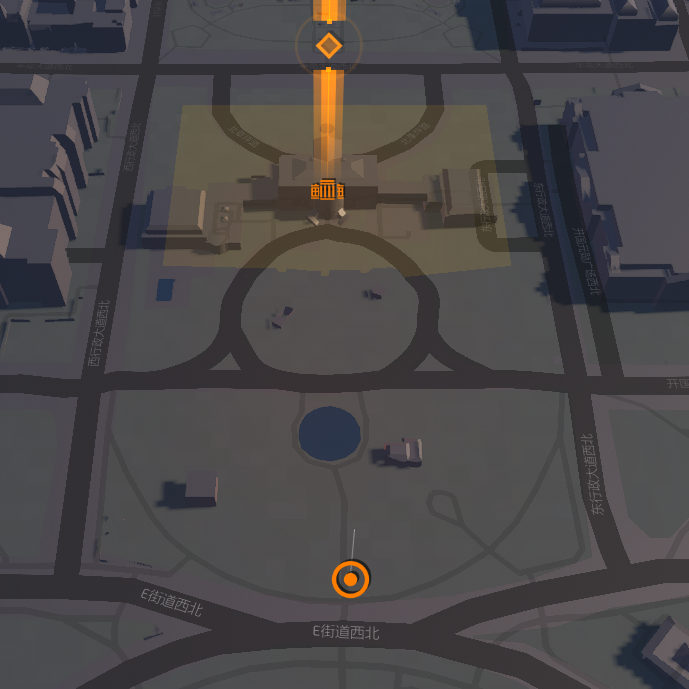Tap the orange diamond waypoint marker
Viewport: 689px width, 689px height.
[328, 45]
